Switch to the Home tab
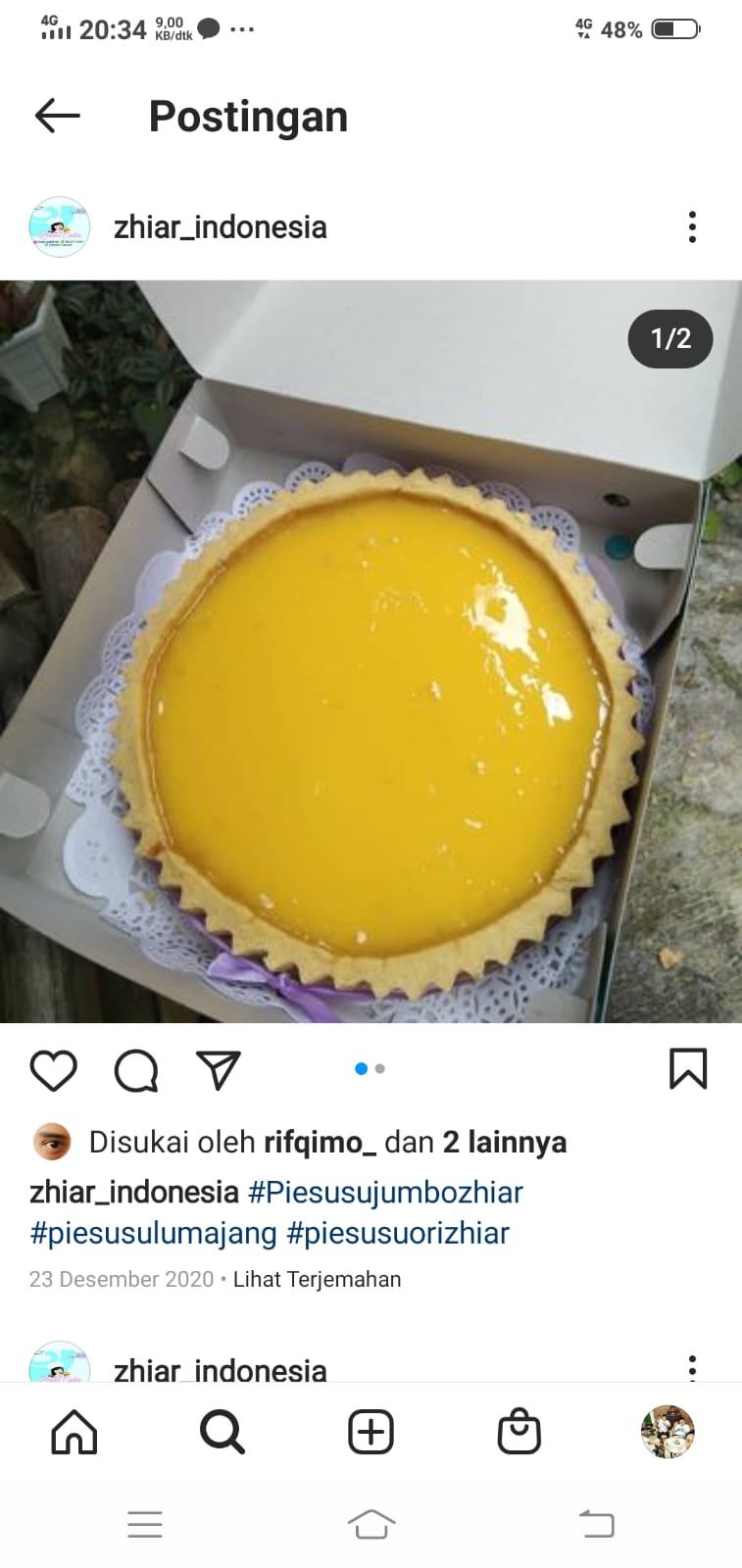 pyautogui.click(x=74, y=1432)
